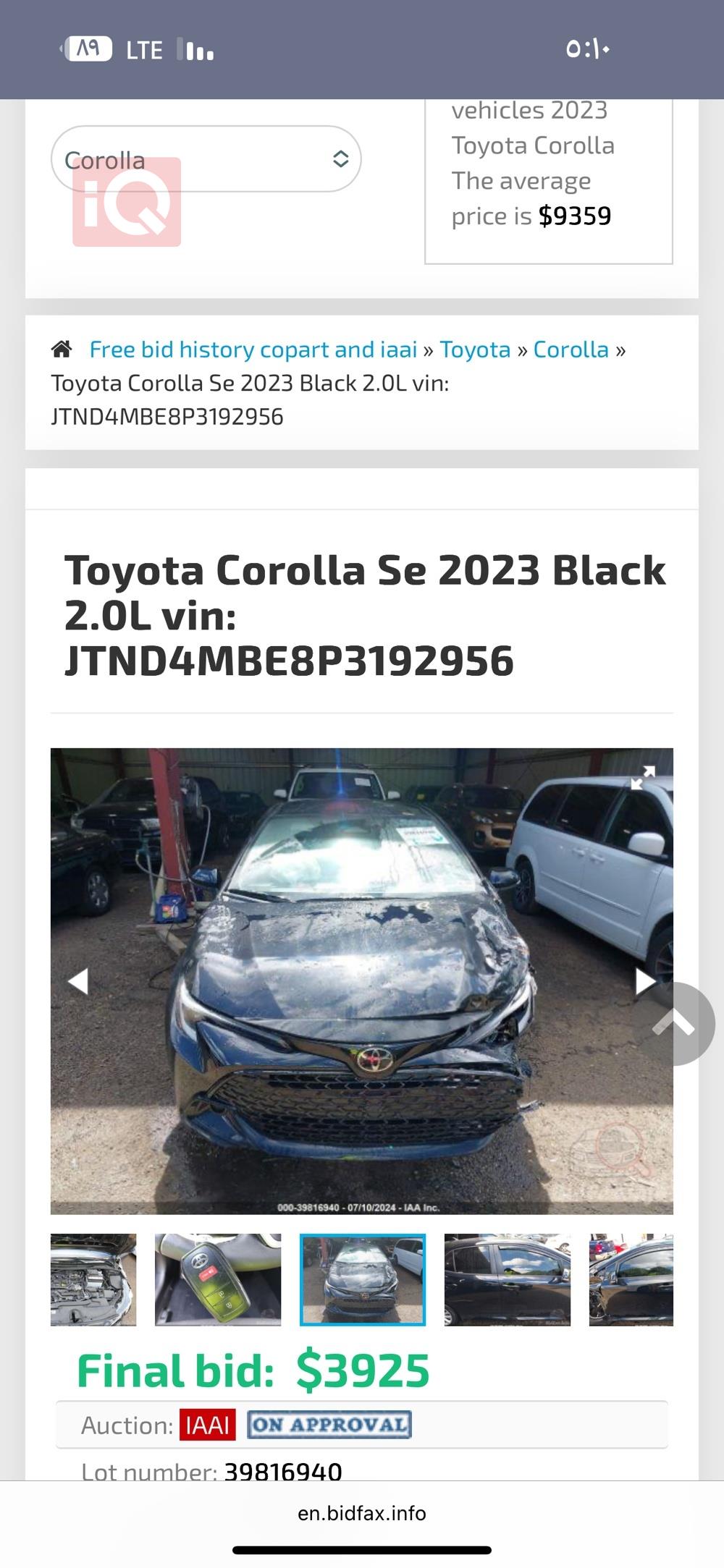The image size is (724, 1568).
Task: Tap the en.bidfax.info address bar
Action: [362, 1513]
